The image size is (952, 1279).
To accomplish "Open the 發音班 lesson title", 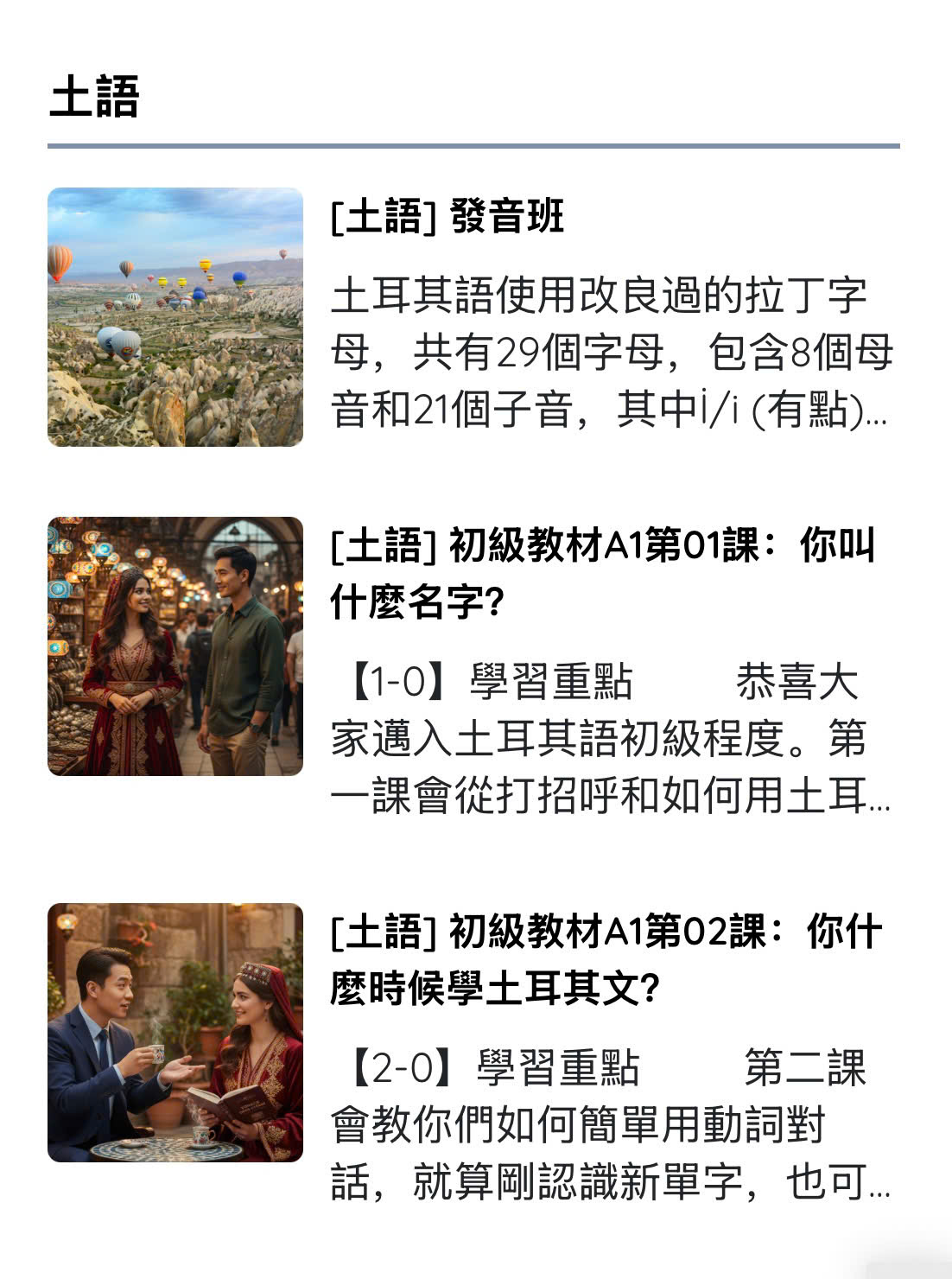I will point(447,216).
